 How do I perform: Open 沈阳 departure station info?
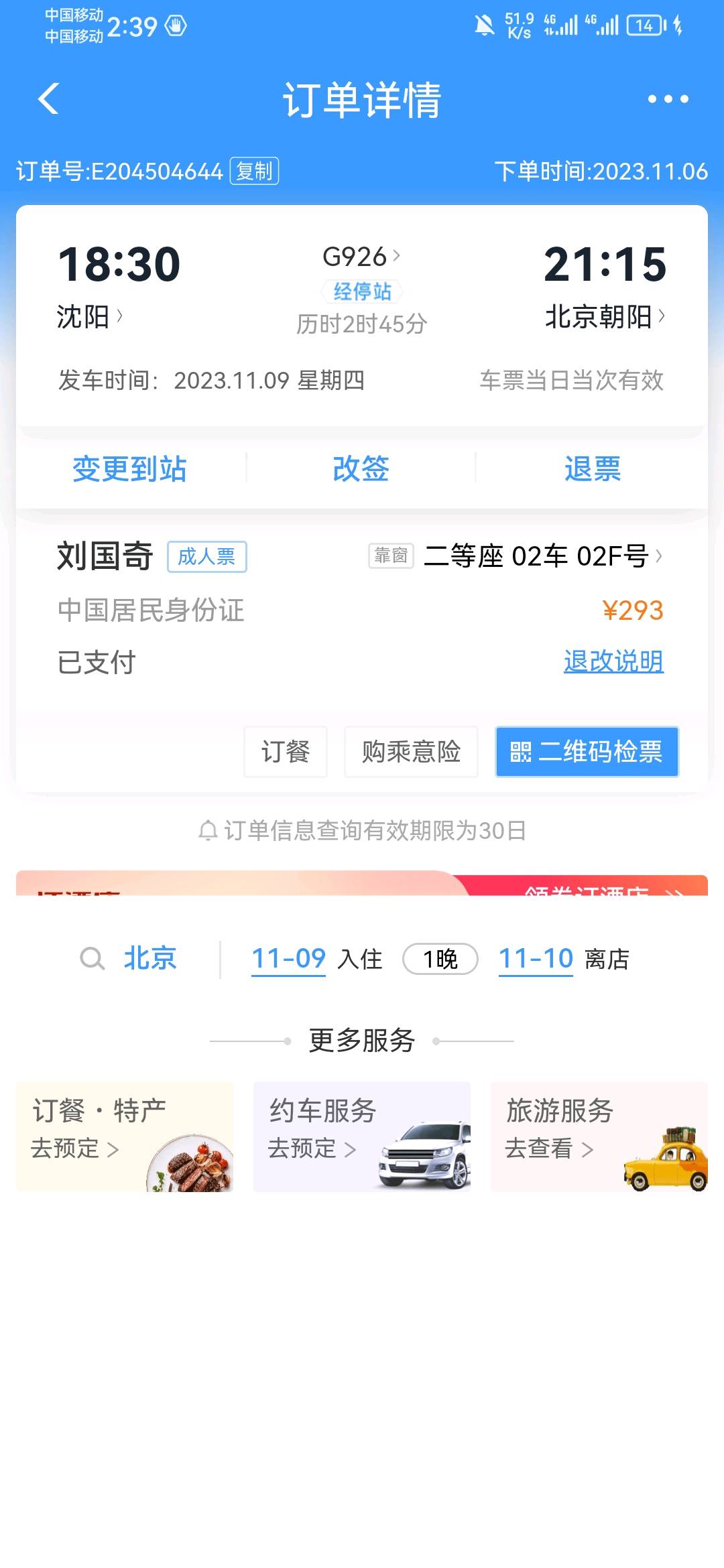pyautogui.click(x=89, y=316)
